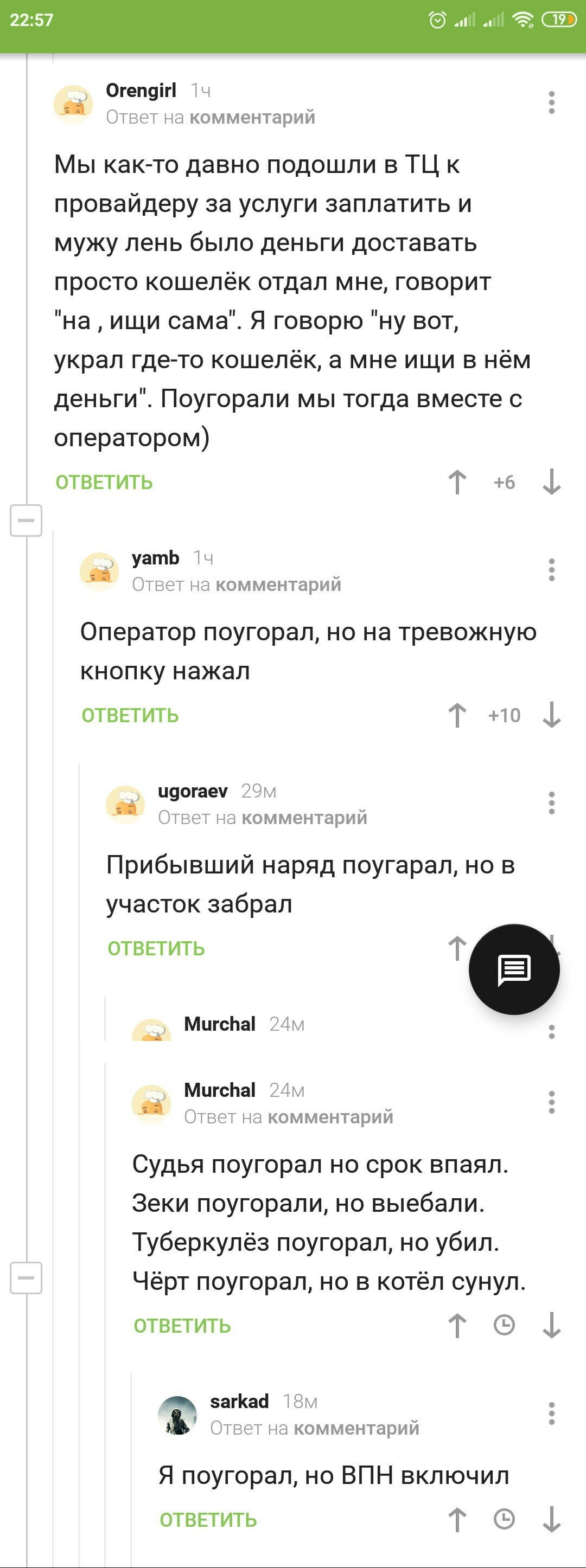Collapse the thread below Orengirl's comment

[x=26, y=521]
